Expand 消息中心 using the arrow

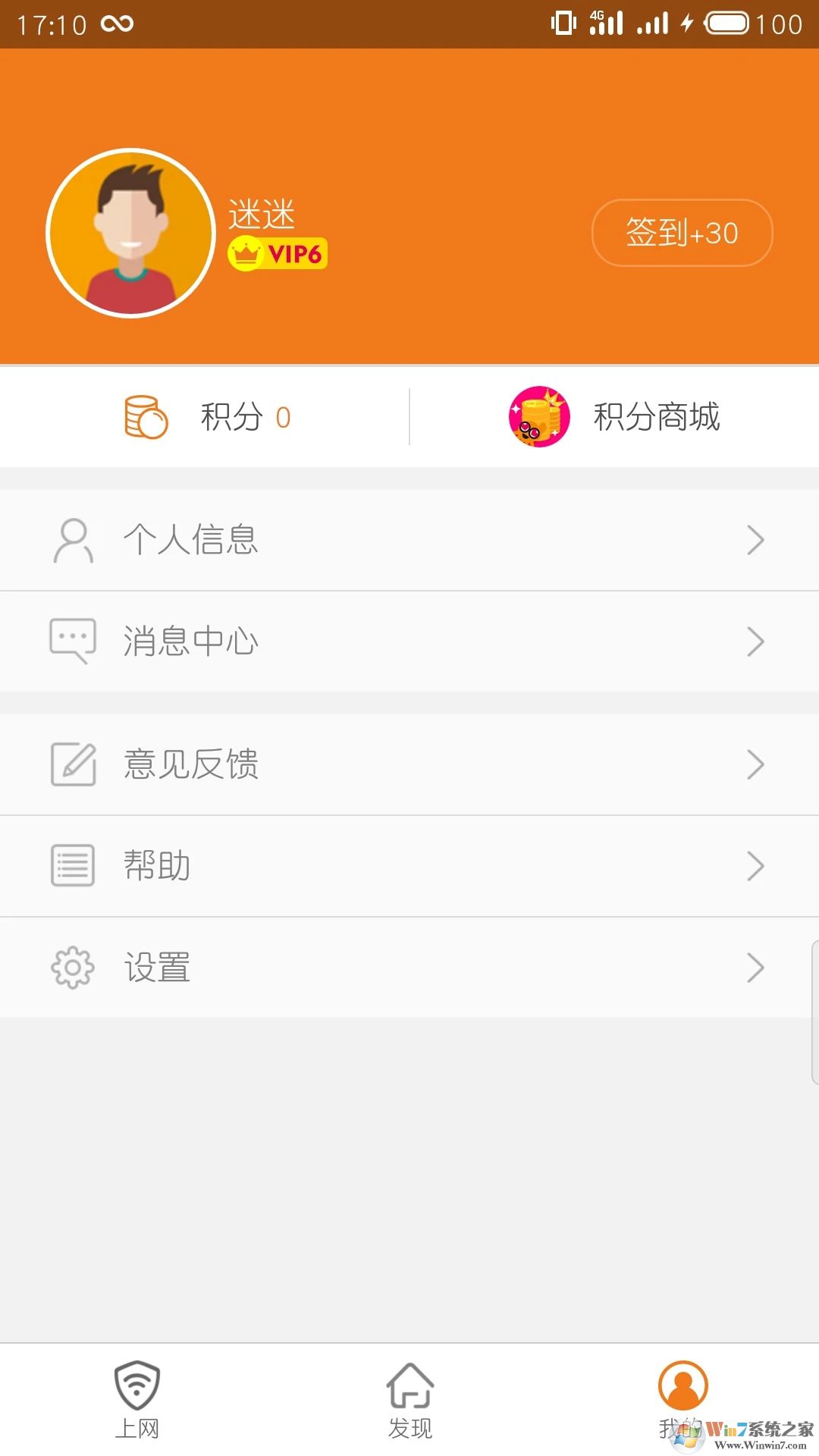755,641
